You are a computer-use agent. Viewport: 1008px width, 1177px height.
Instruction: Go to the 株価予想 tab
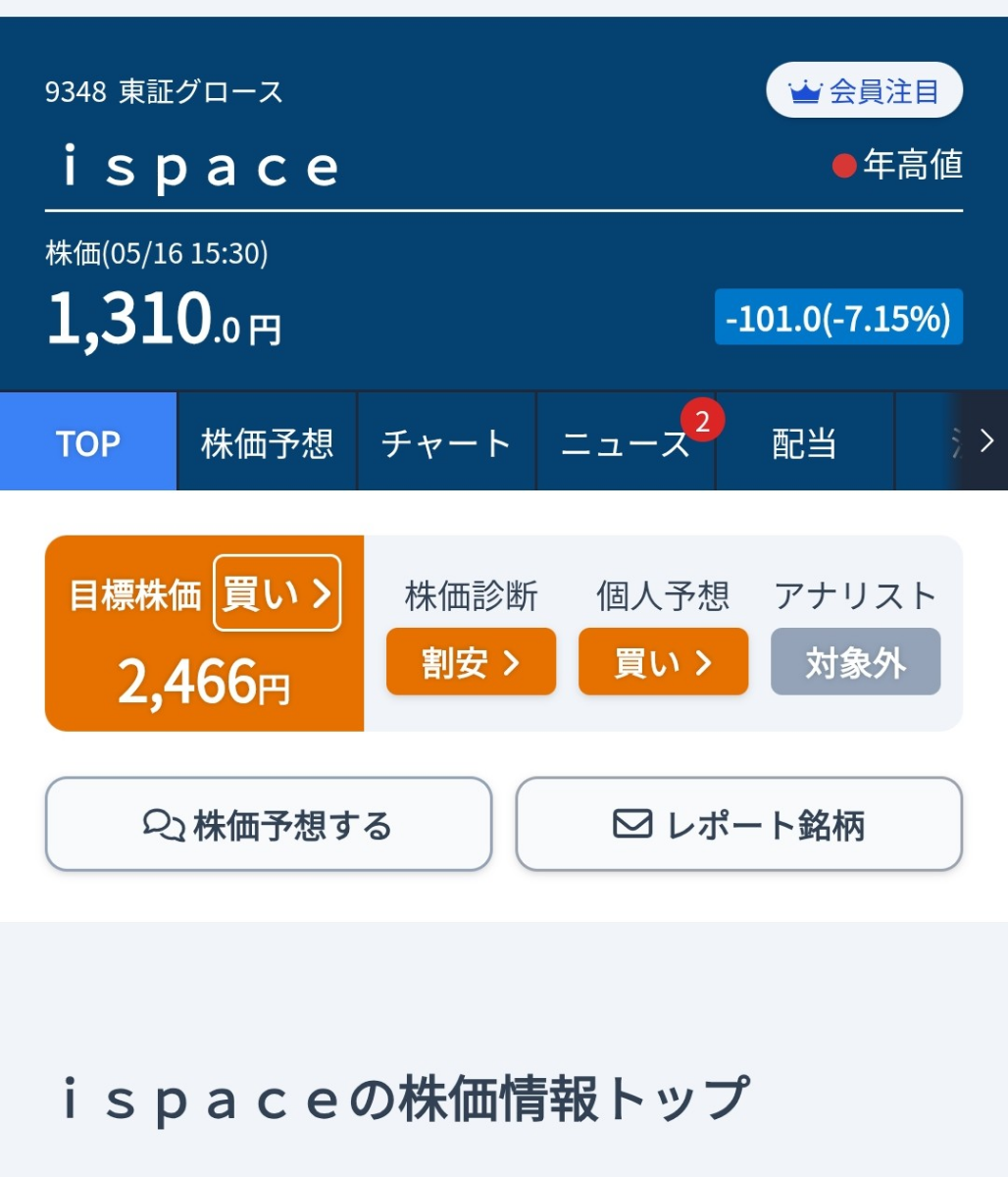(x=266, y=443)
